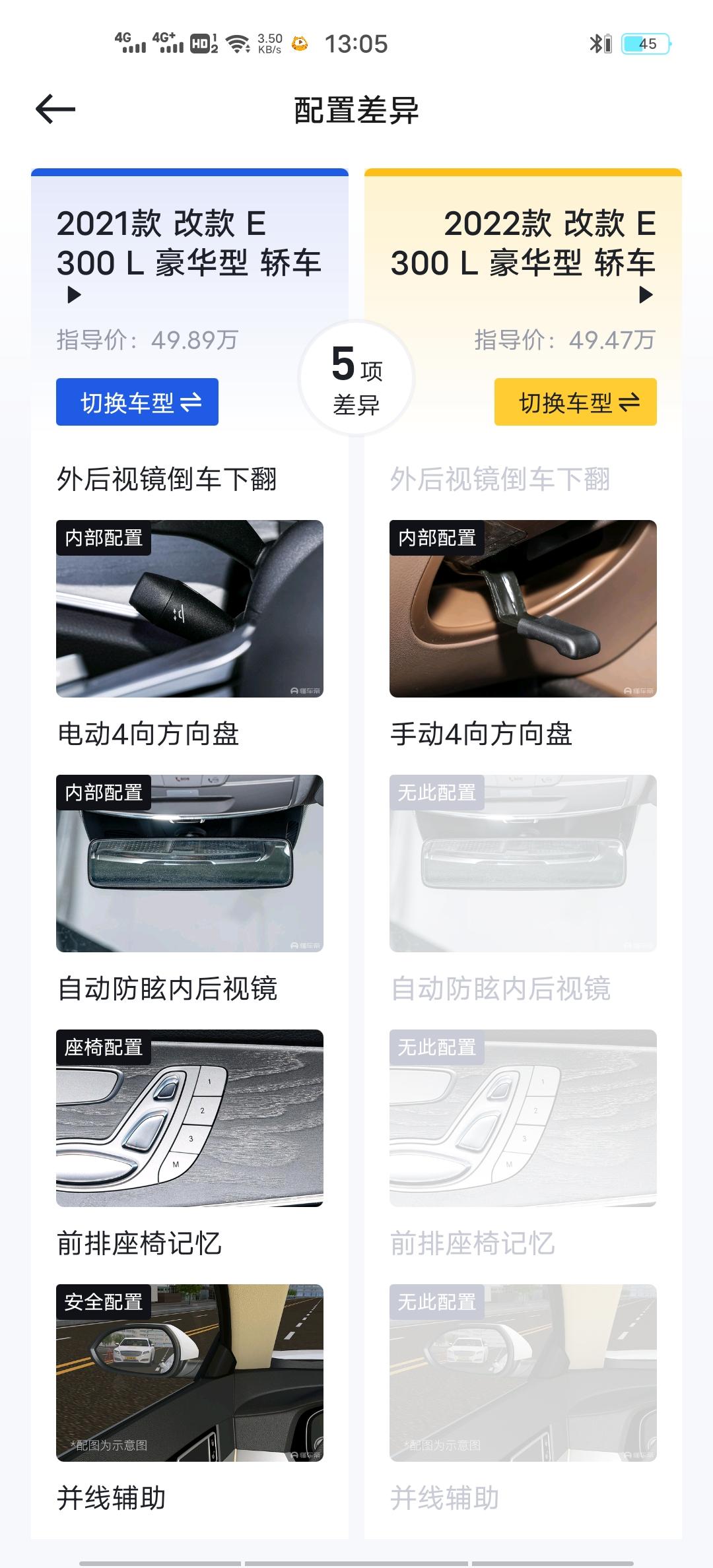
Task: Switch the 2022款 car model (yellow 切换车型)
Action: pos(575,402)
